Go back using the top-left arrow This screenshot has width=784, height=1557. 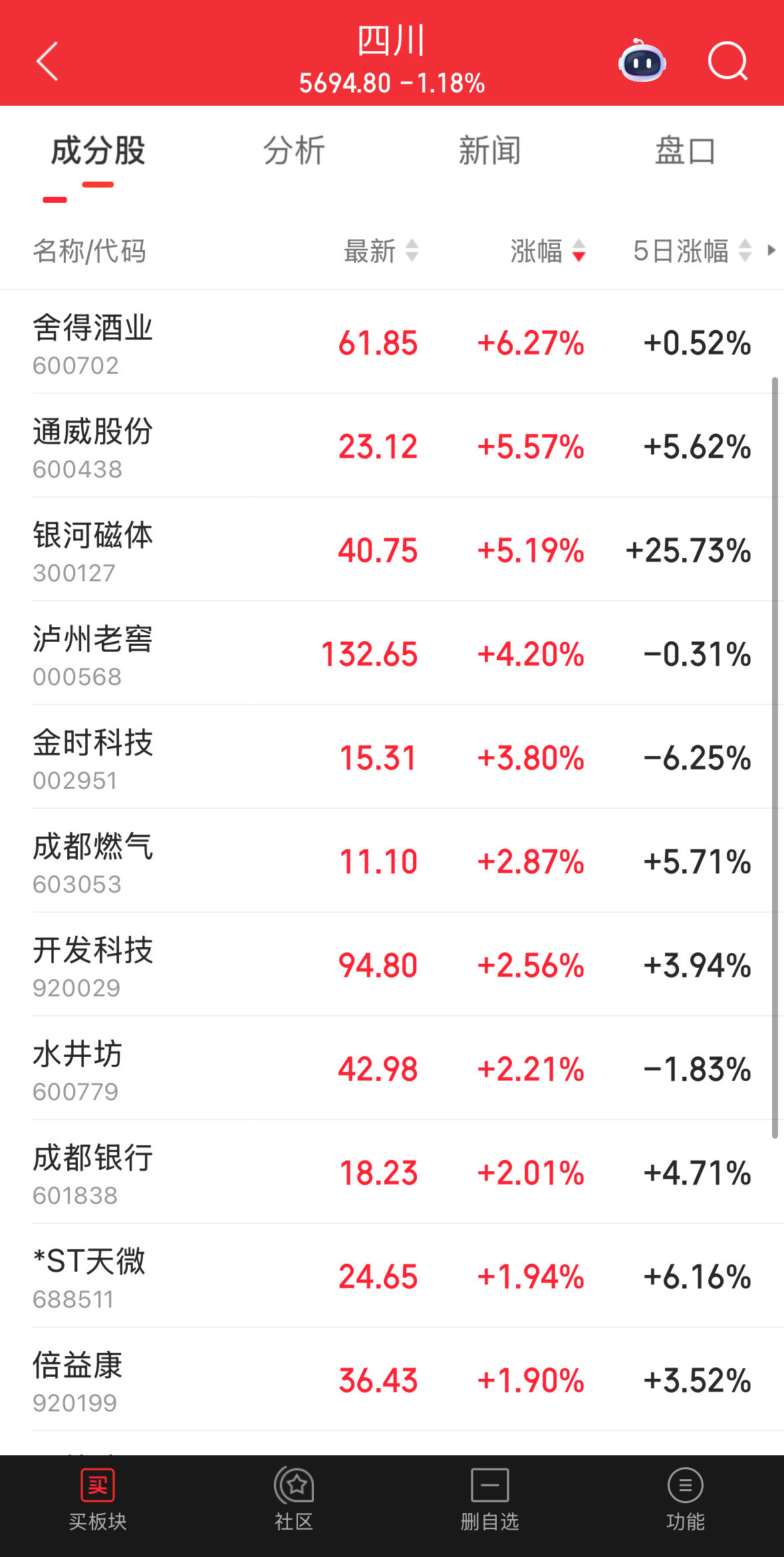coord(47,61)
